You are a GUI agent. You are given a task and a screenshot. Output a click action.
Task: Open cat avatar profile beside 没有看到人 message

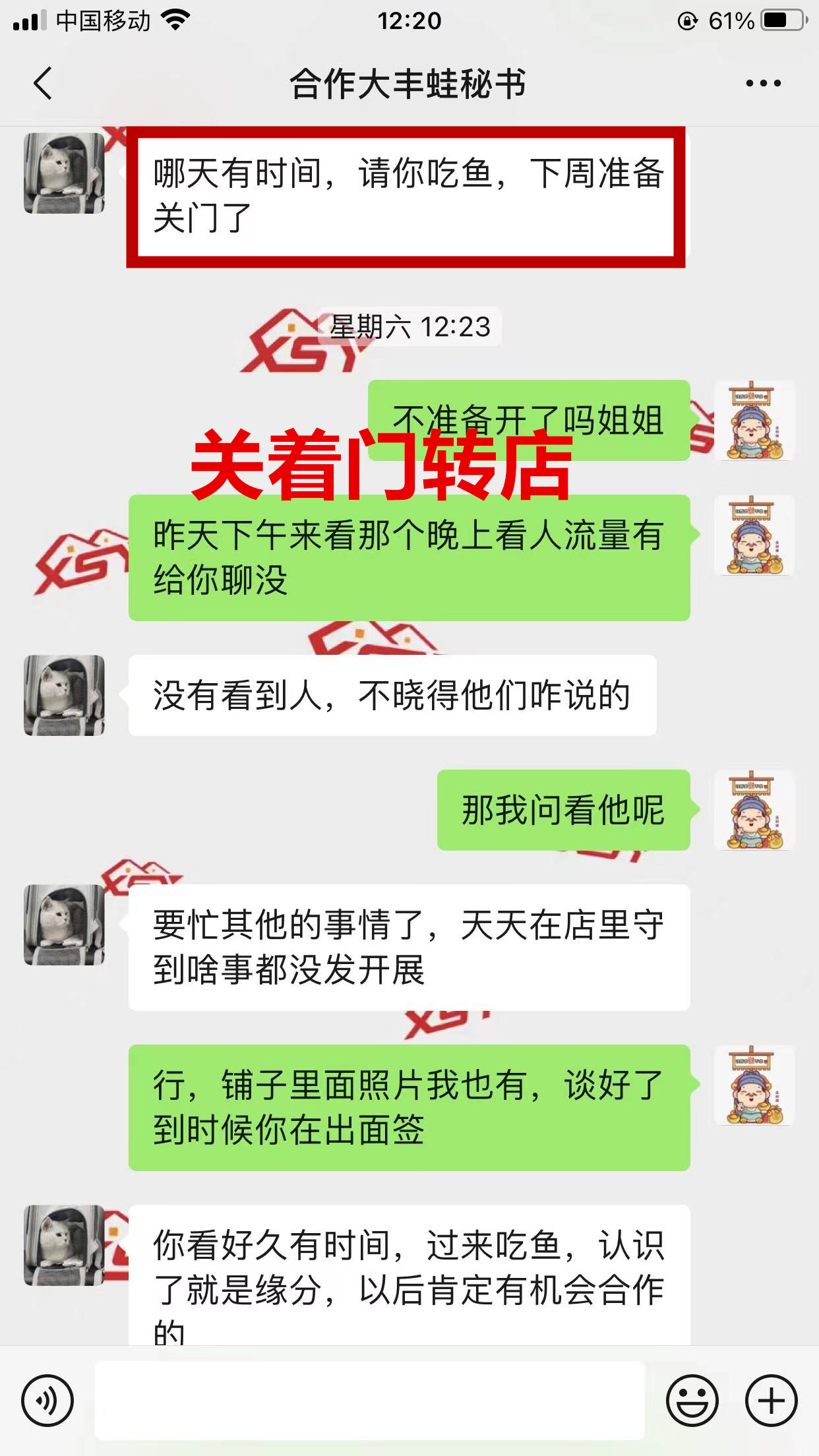point(64,696)
